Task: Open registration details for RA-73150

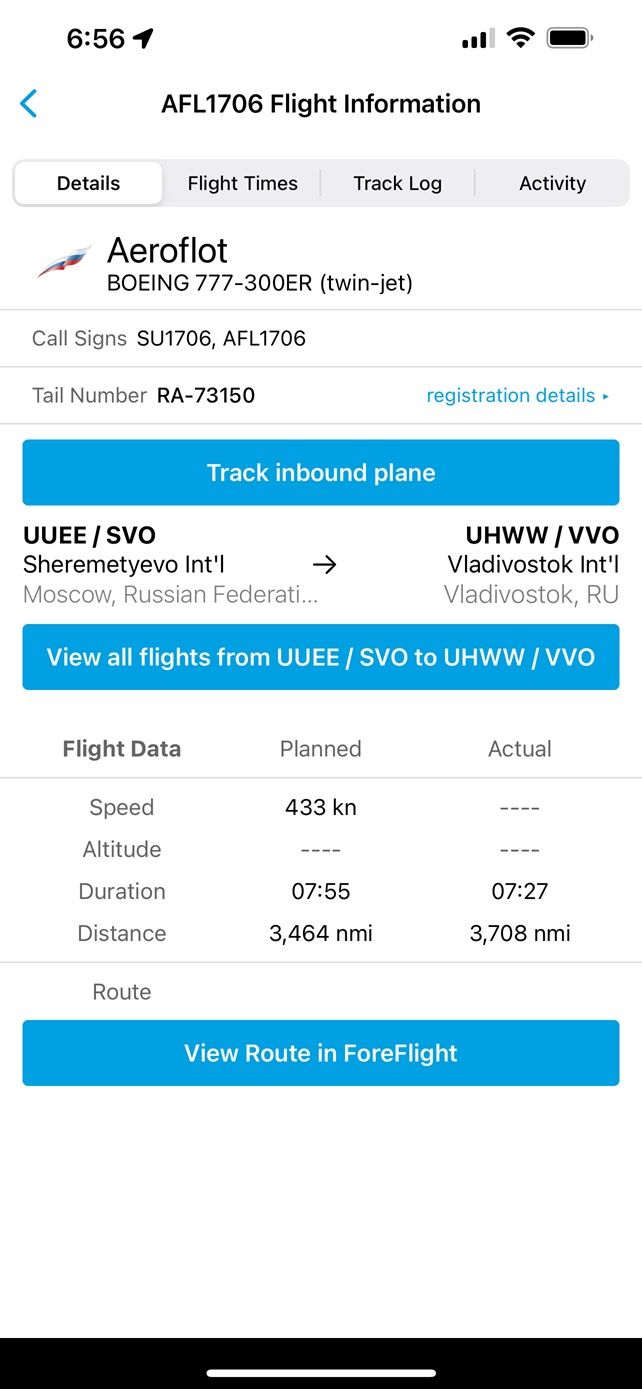Action: [x=517, y=395]
